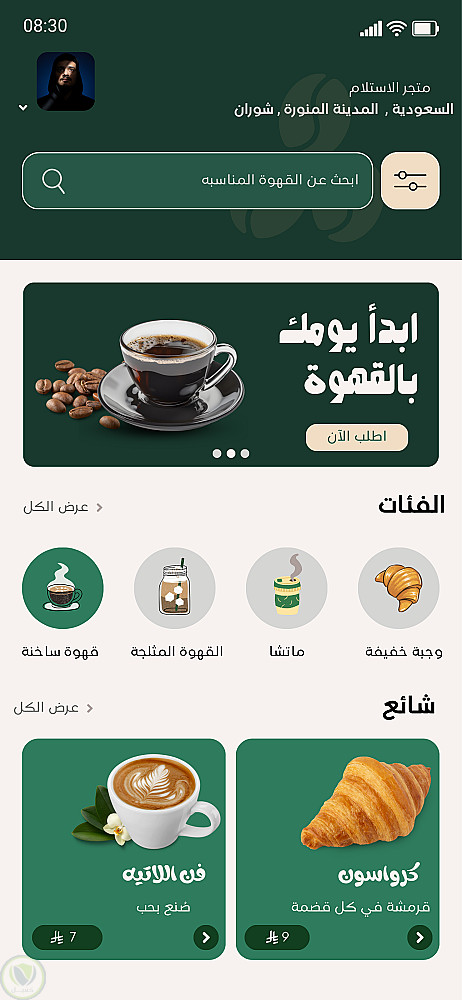Tap the arrow on فن اللاتيه card
Screen dimensions: 462x1000
[205, 938]
